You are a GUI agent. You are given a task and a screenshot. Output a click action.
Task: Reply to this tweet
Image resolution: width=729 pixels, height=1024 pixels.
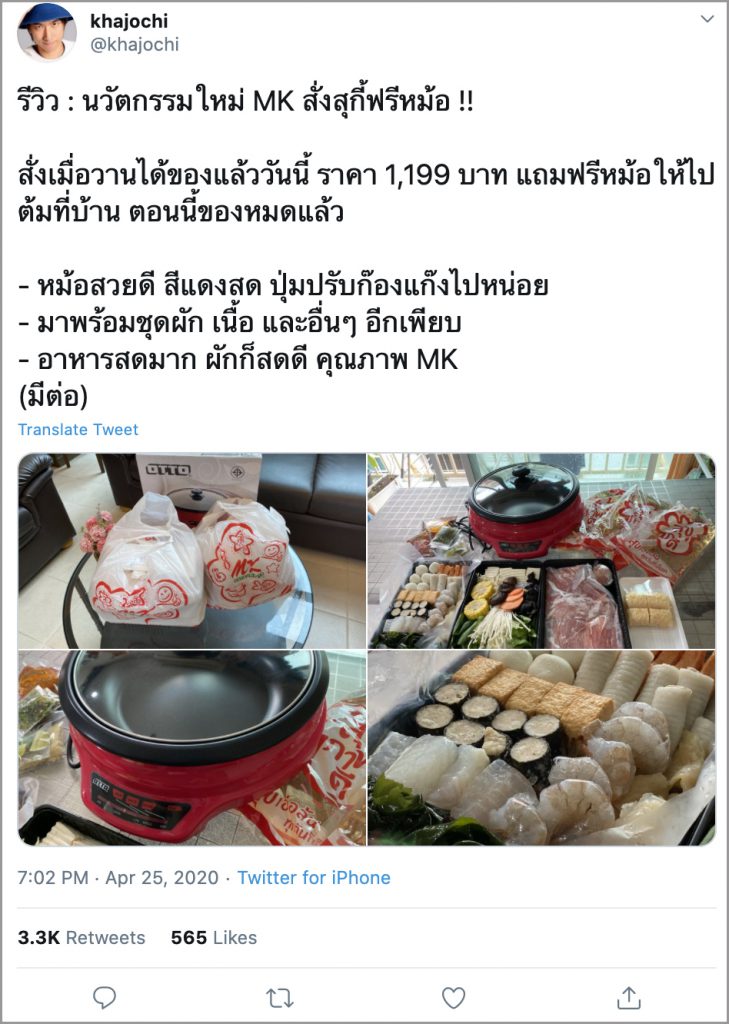(104, 997)
